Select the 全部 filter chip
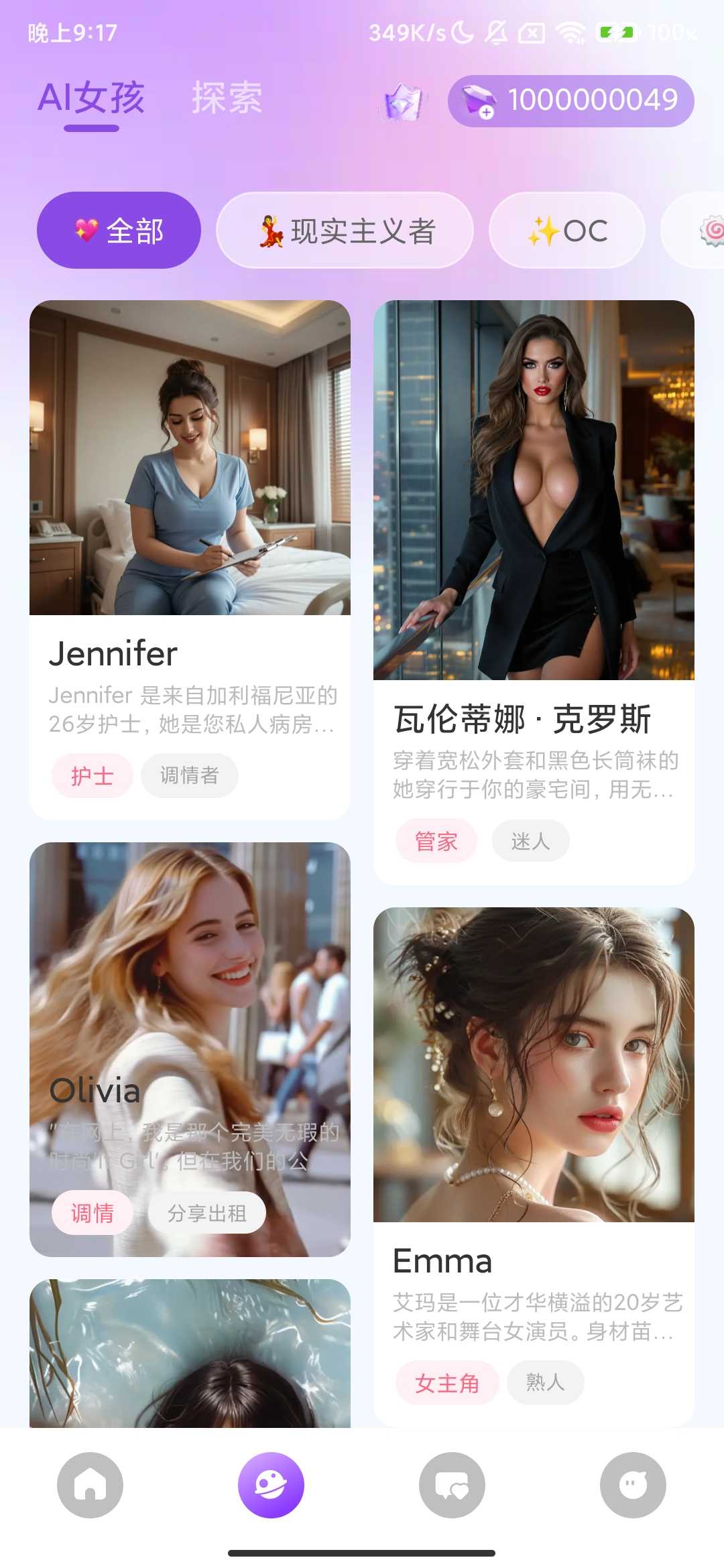 coord(119,231)
